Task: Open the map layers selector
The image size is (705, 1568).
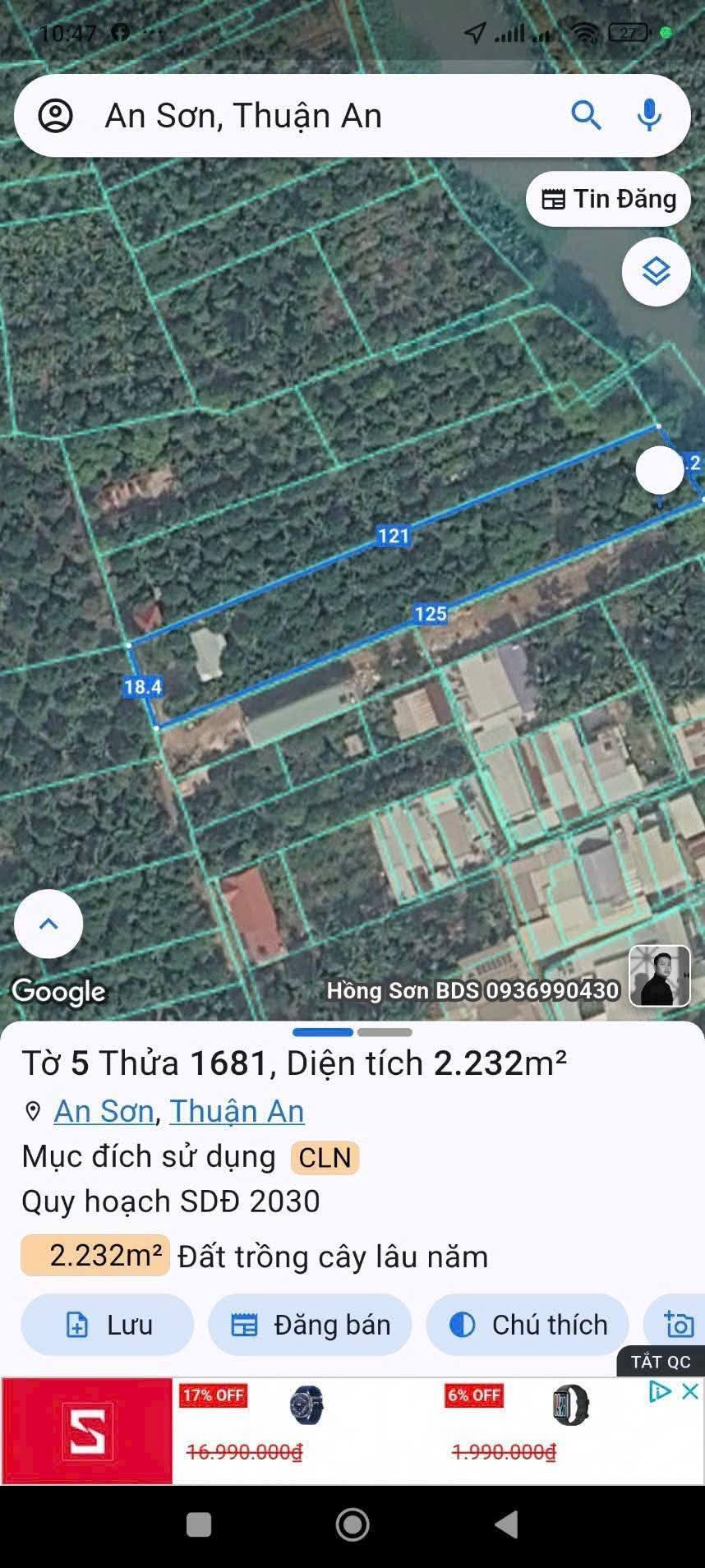Action: pyautogui.click(x=656, y=271)
